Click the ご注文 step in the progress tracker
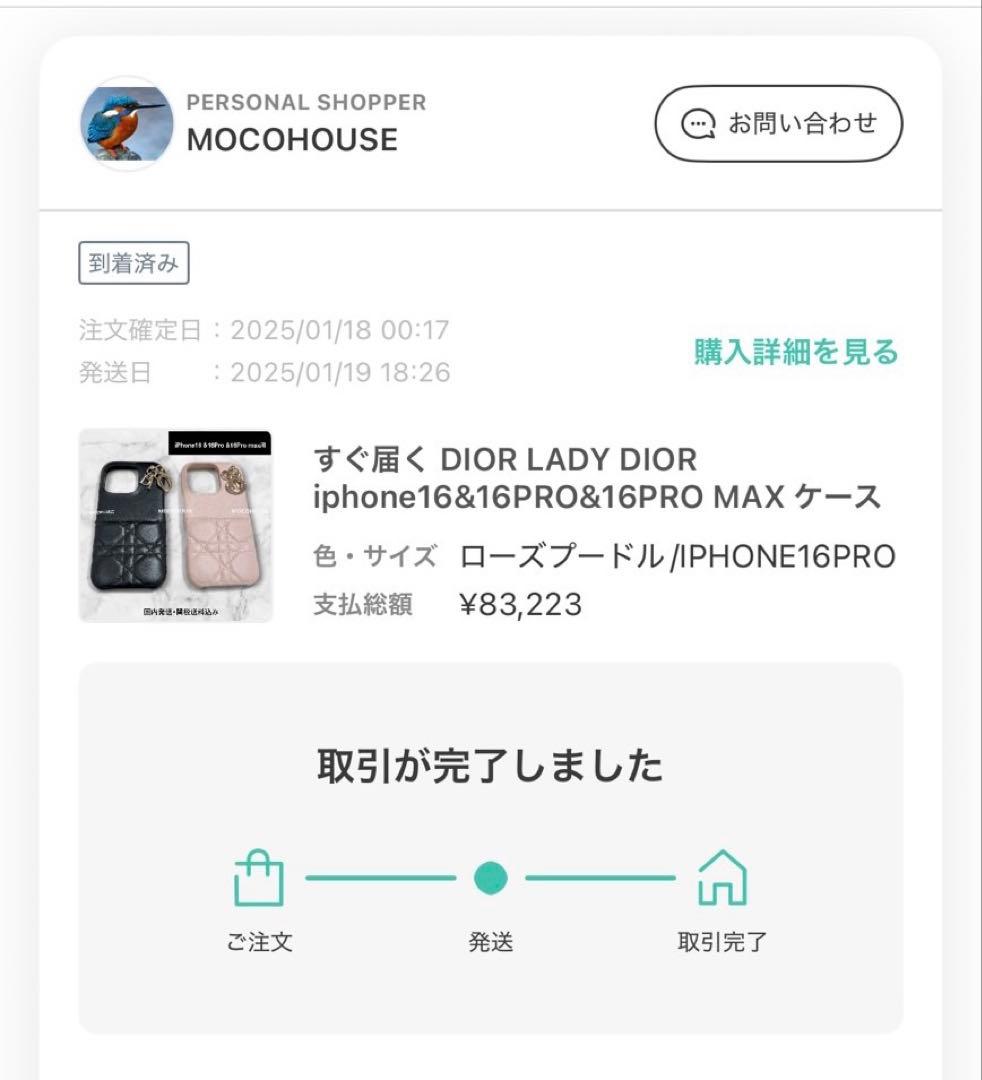 pos(260,900)
